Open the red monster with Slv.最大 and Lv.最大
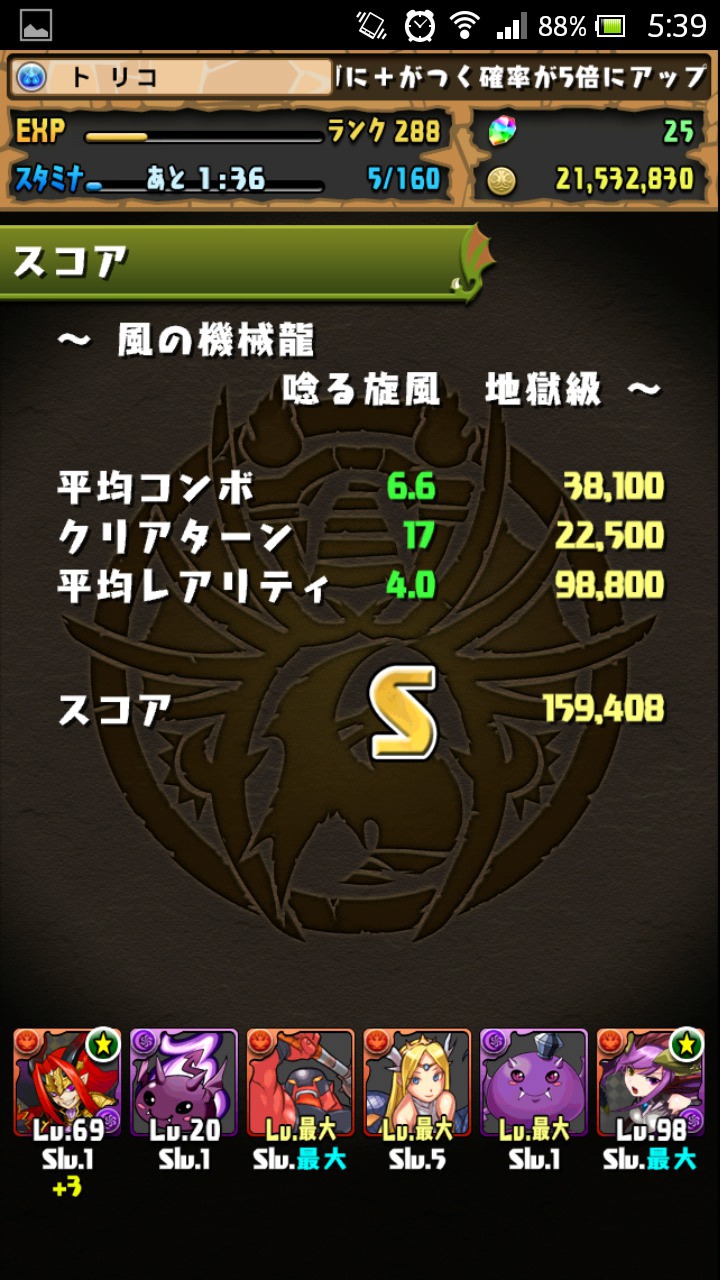720x1280 pixels. click(301, 1083)
